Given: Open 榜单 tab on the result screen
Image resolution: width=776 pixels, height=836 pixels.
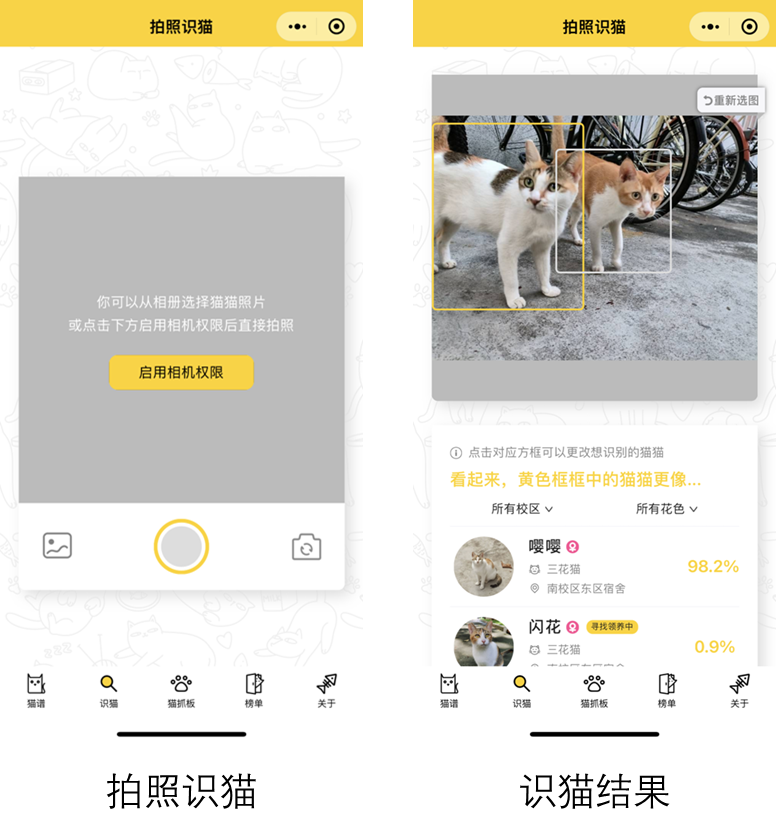Looking at the screenshot, I should click(667, 690).
